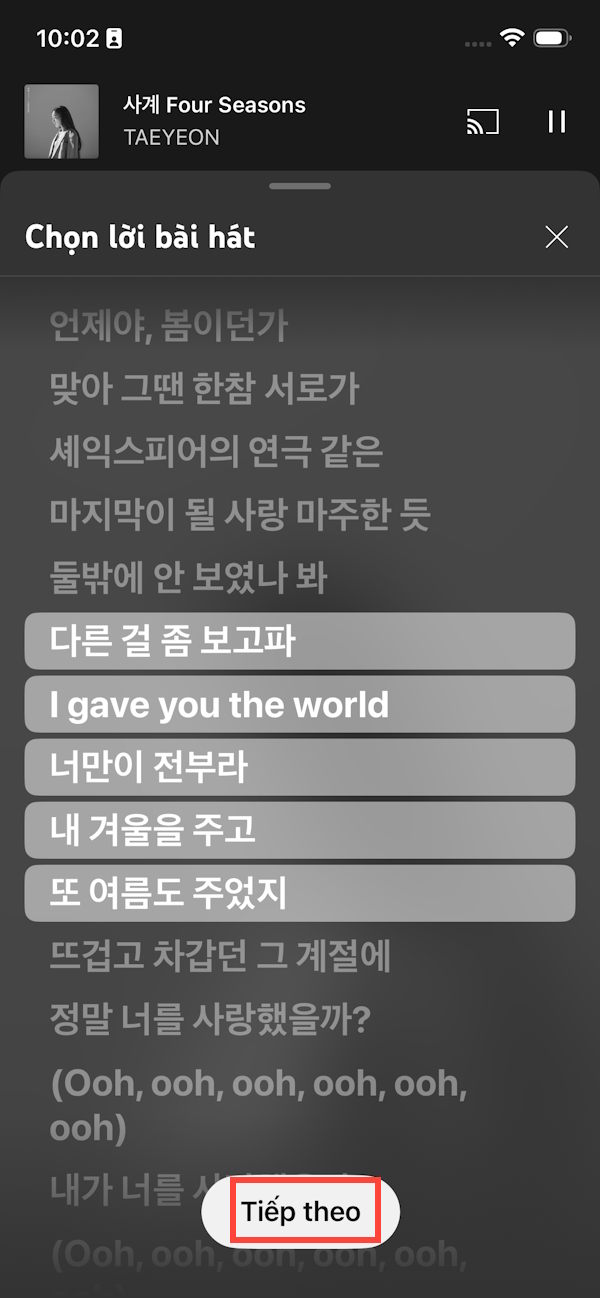The image size is (600, 1298).
Task: Close the Chọn lời bài hát sheet
Action: point(556,237)
